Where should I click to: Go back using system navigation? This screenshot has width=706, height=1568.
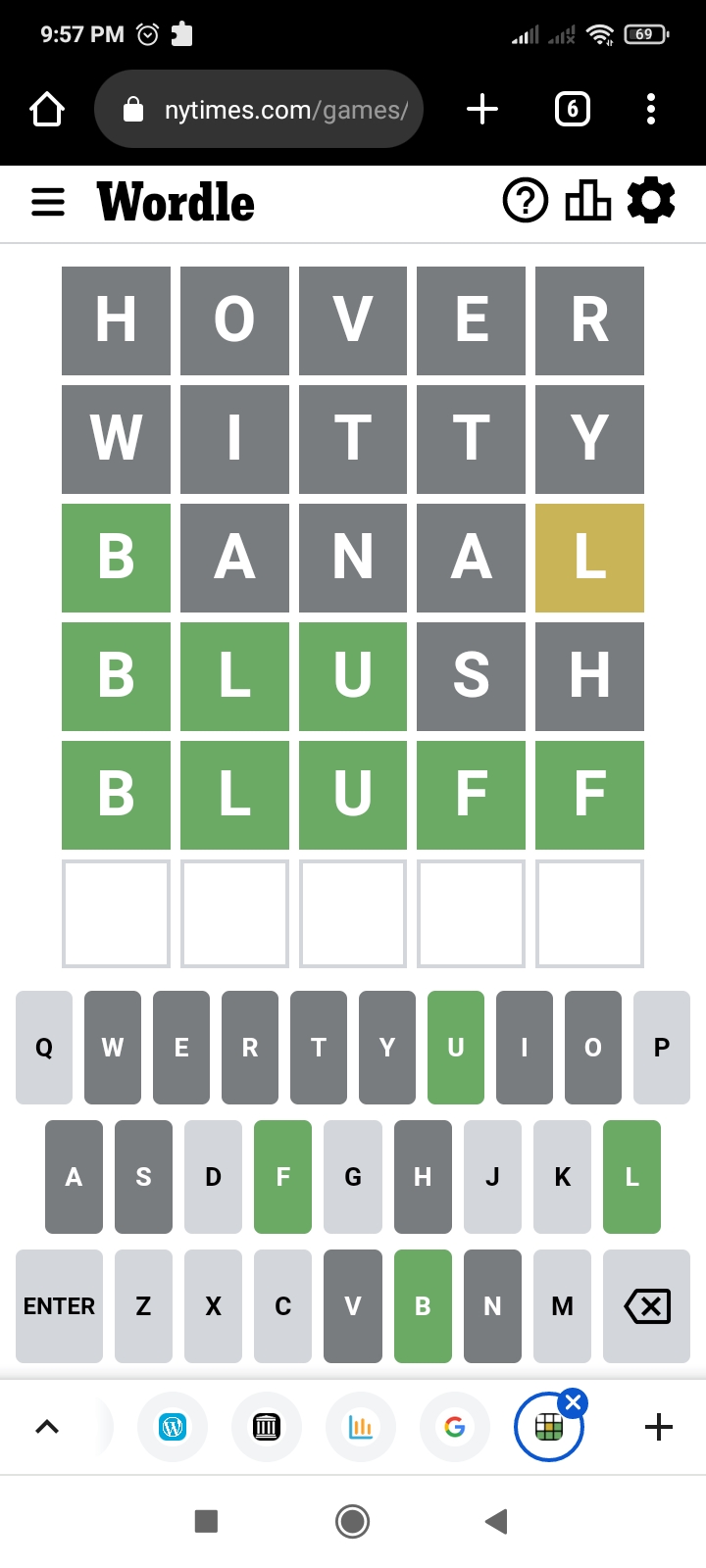pos(496,1521)
